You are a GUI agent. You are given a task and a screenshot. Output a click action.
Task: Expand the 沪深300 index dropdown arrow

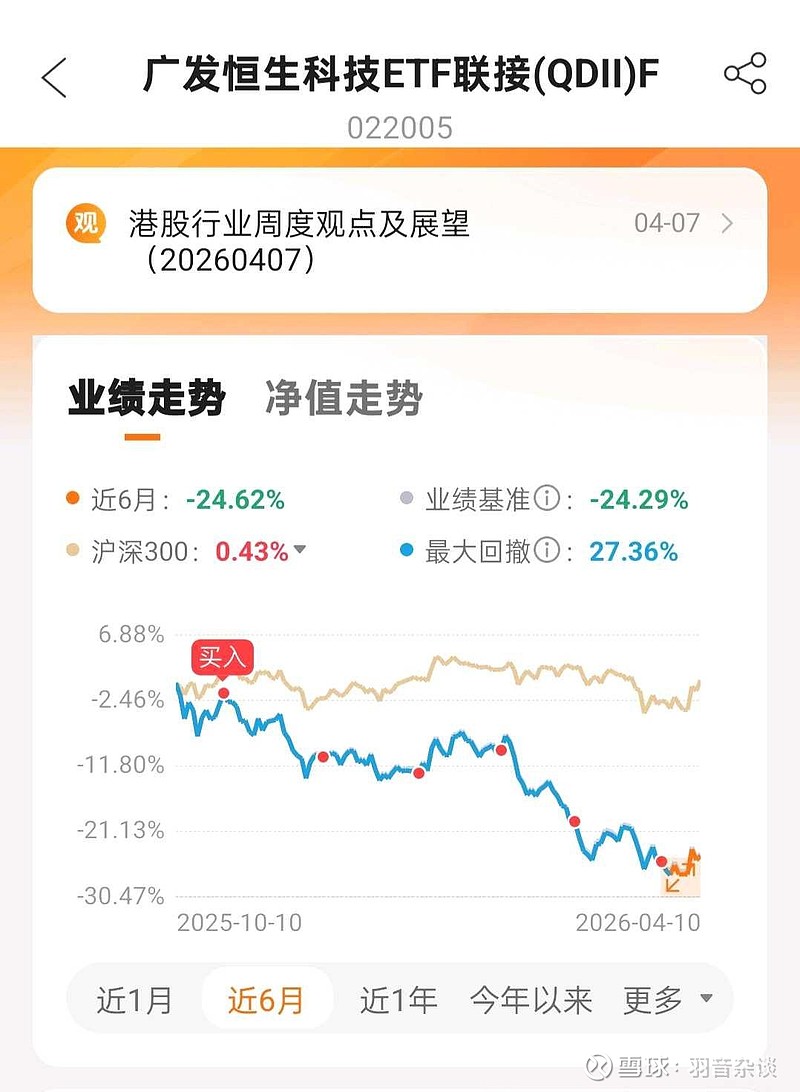(300, 551)
